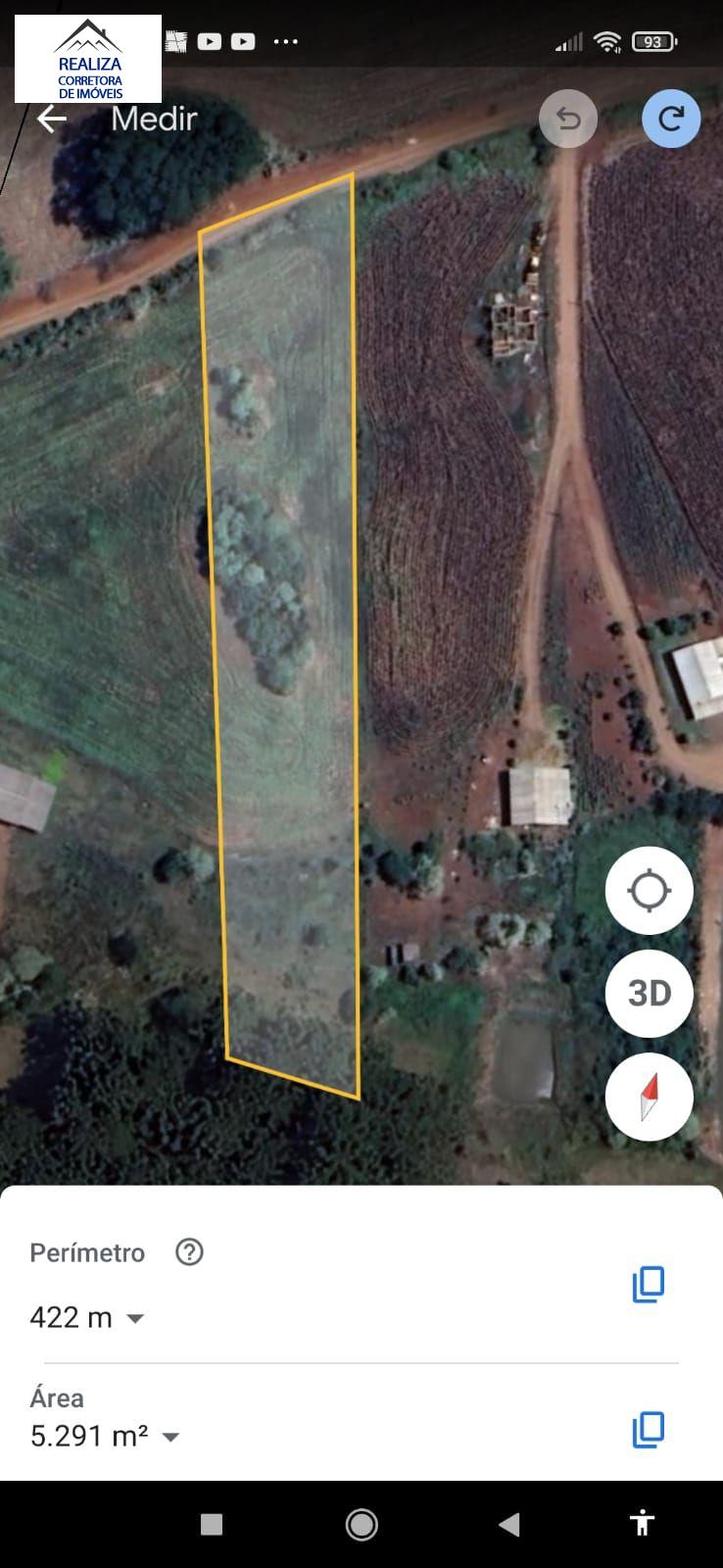Switch the map to 3D view
723x1568 pixels.
click(649, 993)
